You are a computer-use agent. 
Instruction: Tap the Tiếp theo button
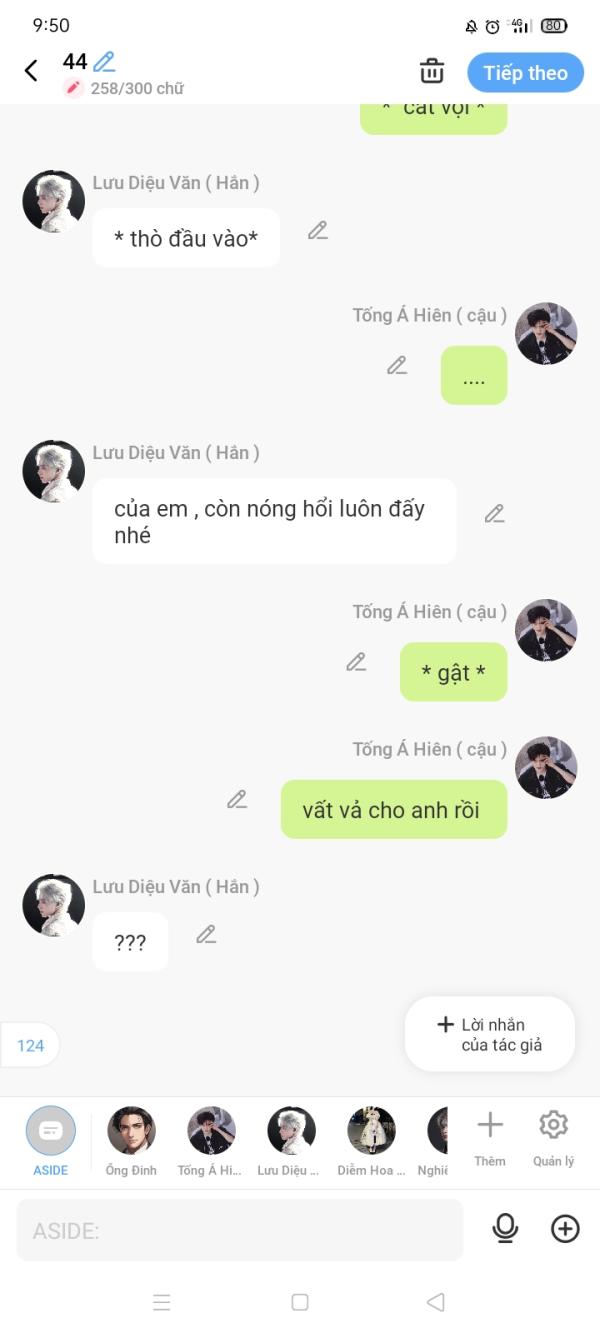coord(525,73)
